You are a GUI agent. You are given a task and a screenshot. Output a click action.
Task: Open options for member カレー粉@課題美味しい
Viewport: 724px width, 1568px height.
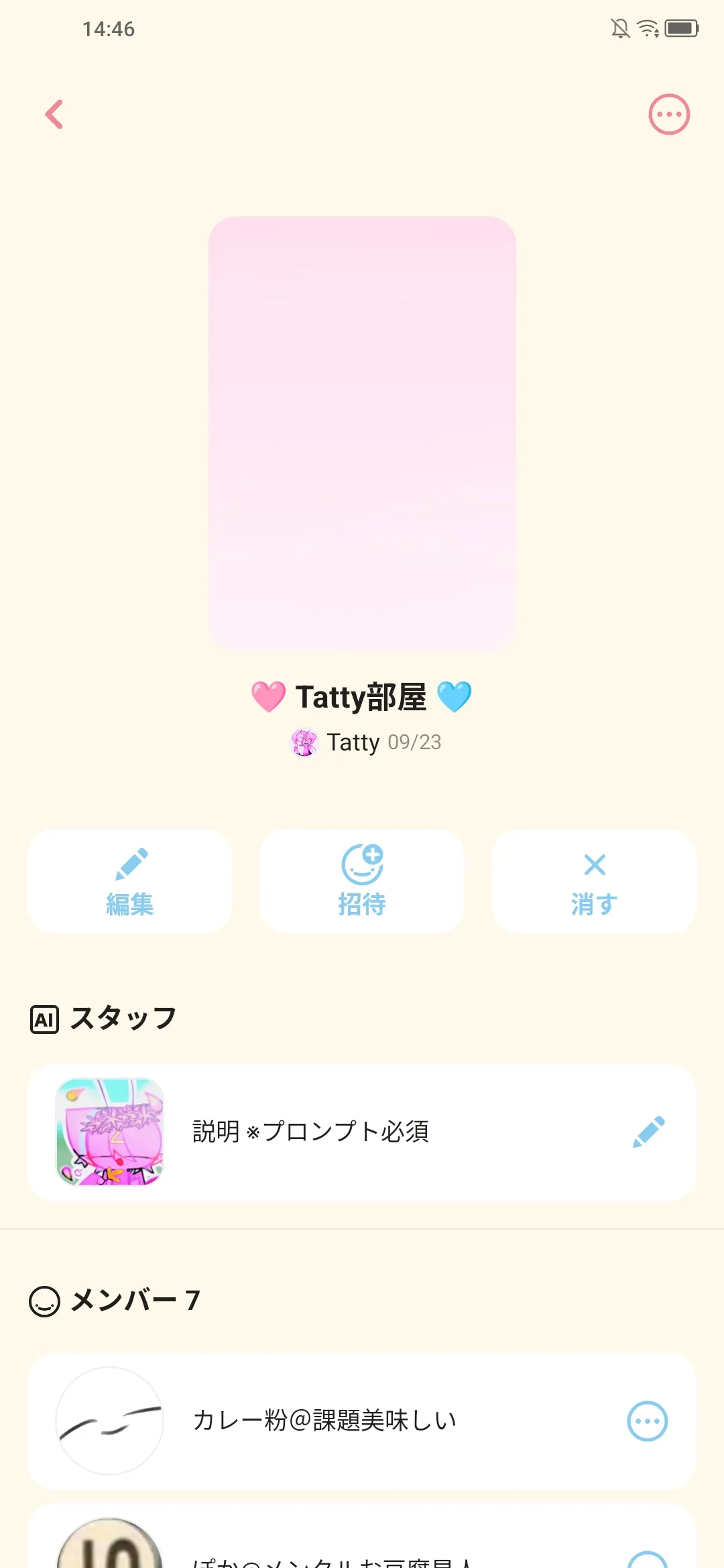pos(647,1421)
